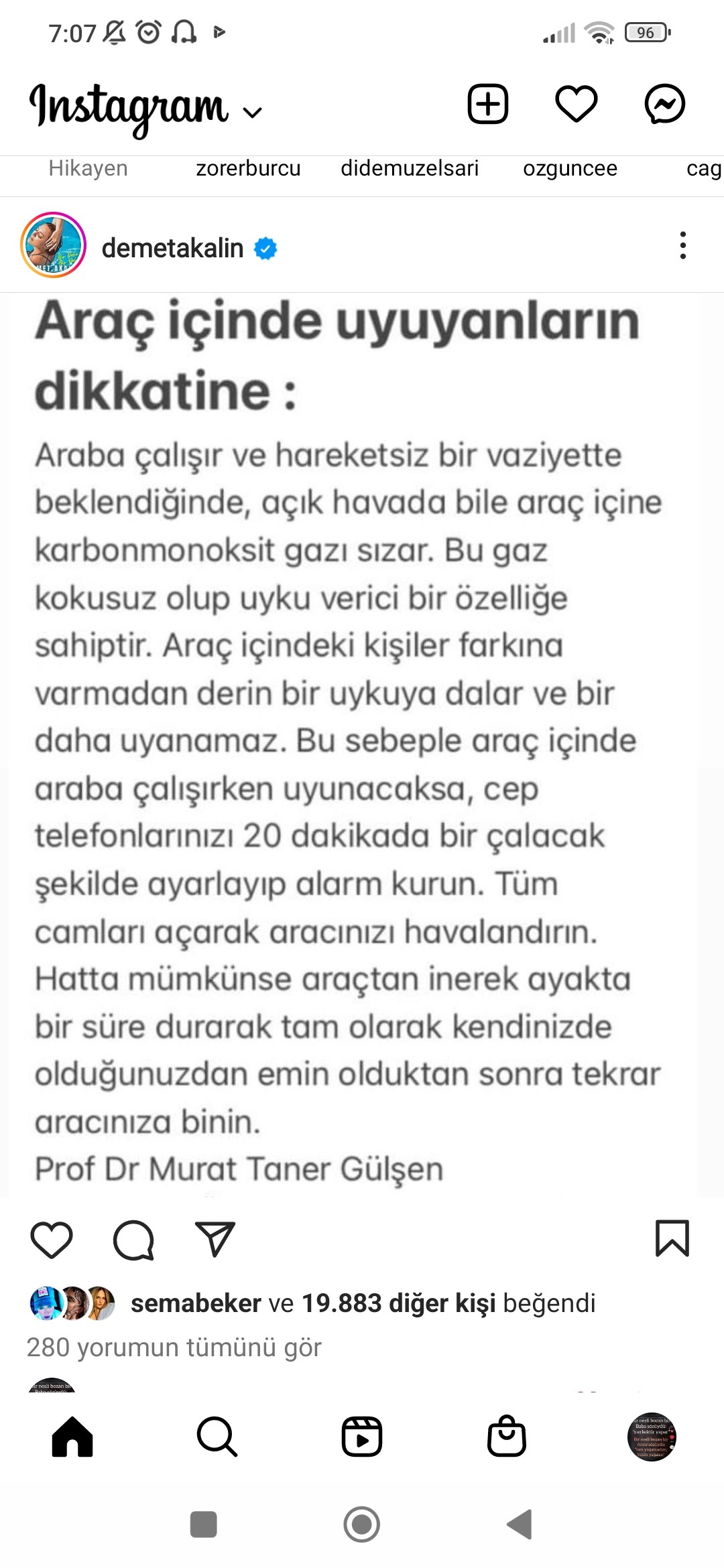
Task: Open Messenger direct messages
Action: tap(664, 104)
